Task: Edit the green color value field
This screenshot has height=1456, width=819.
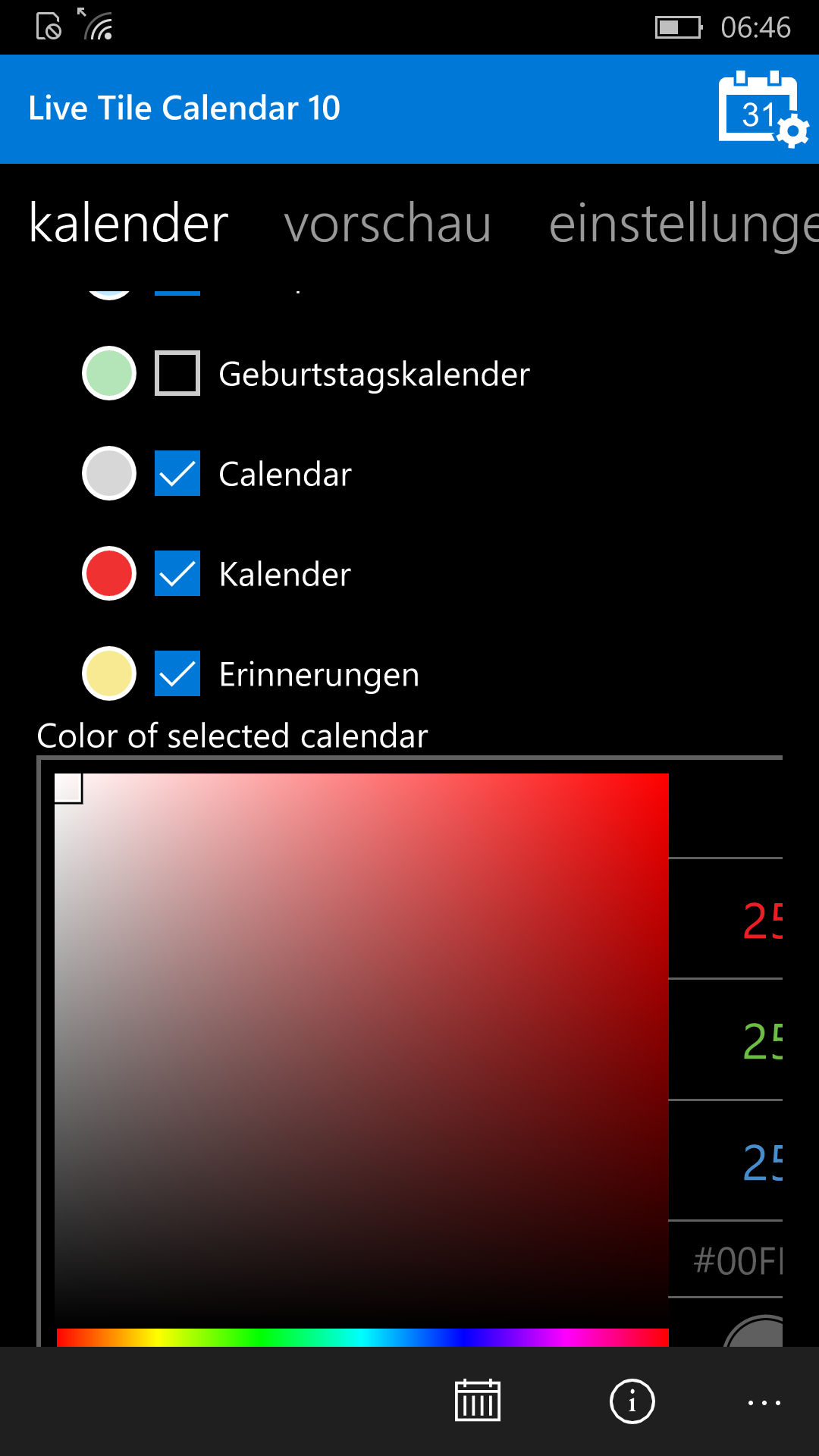Action: click(726, 1040)
